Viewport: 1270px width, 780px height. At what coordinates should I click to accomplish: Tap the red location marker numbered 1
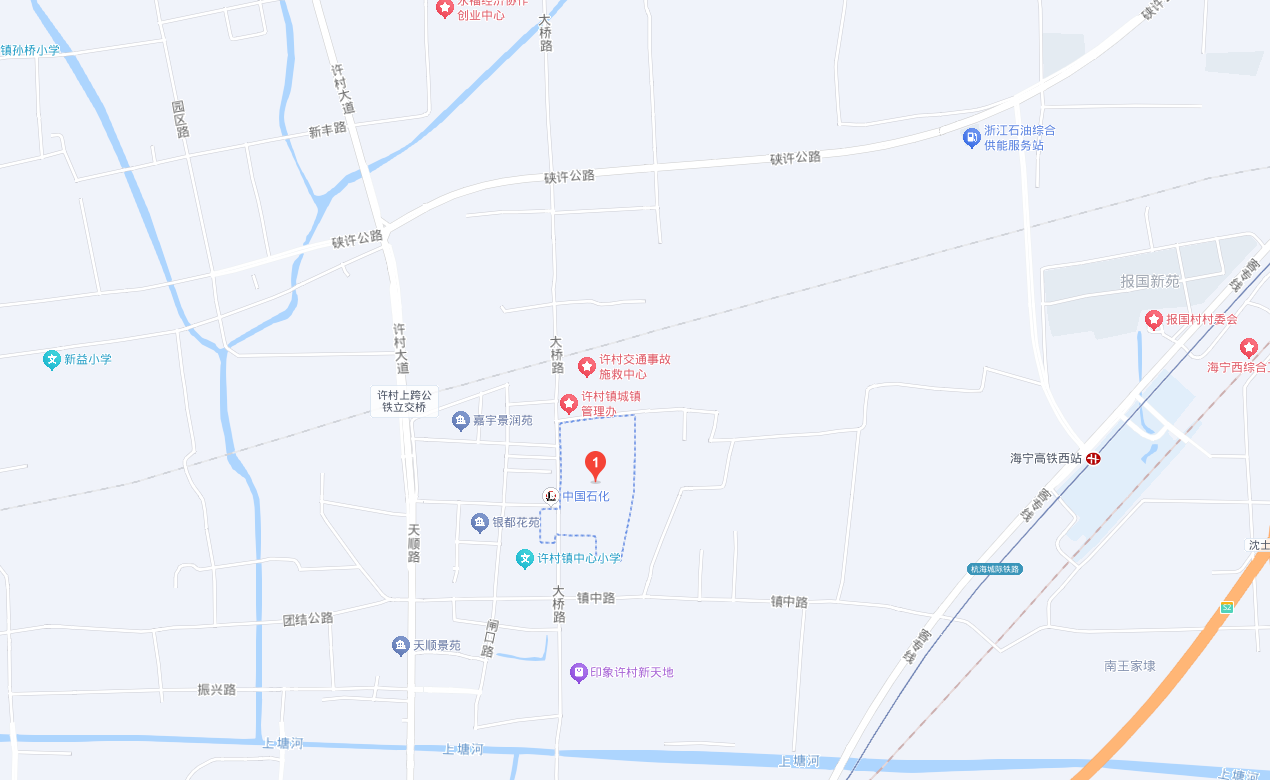595,464
